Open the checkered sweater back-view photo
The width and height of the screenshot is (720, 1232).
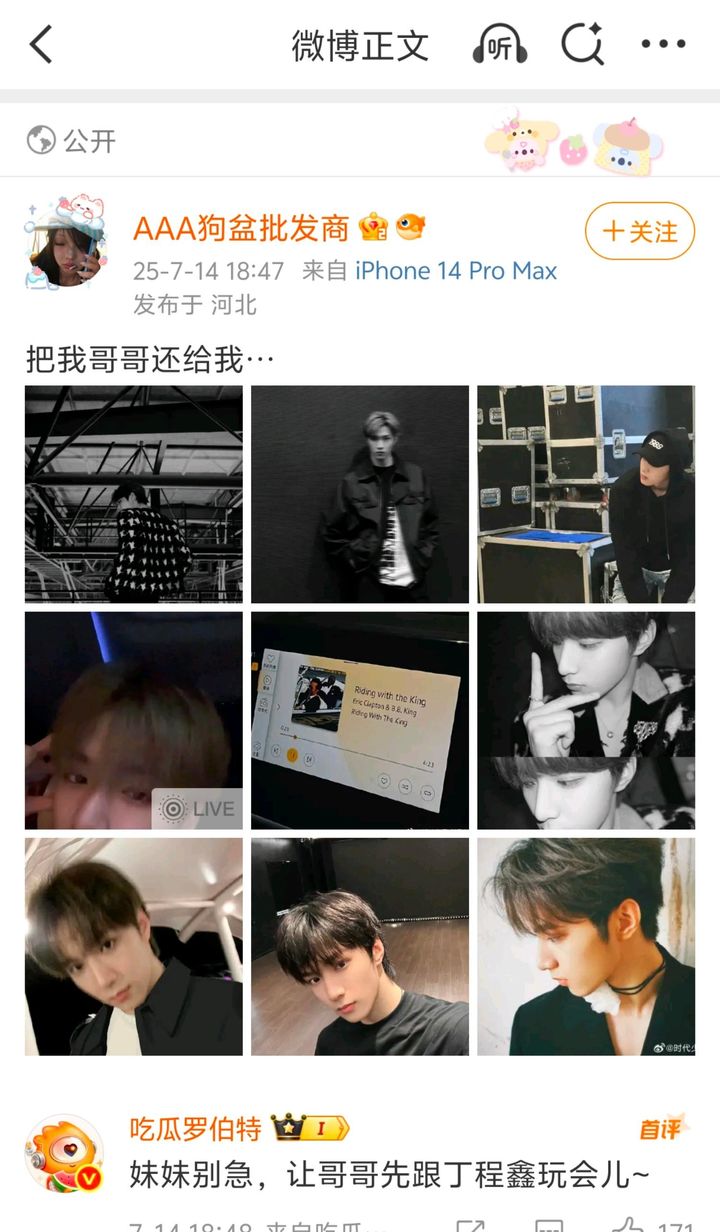[x=134, y=494]
